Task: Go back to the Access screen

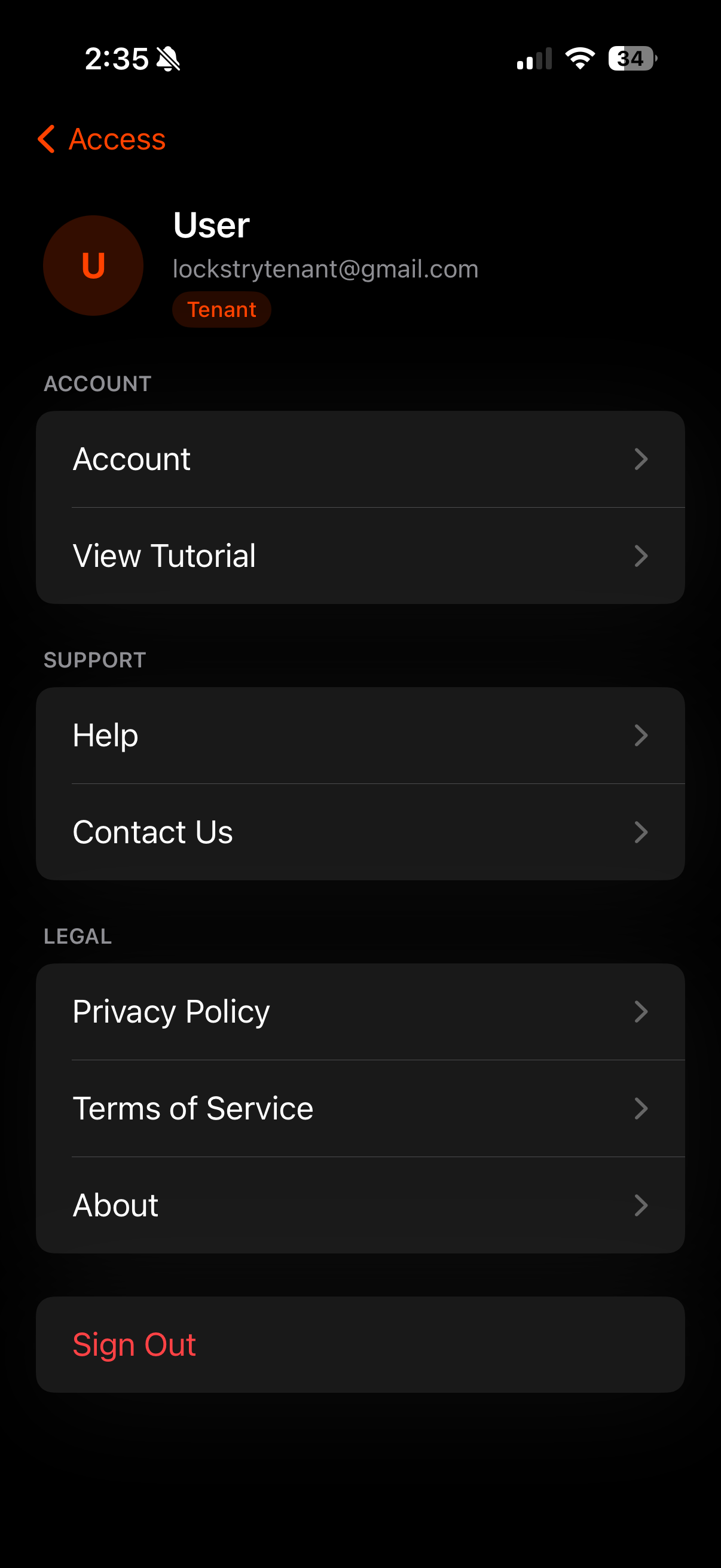Action: [x=102, y=139]
